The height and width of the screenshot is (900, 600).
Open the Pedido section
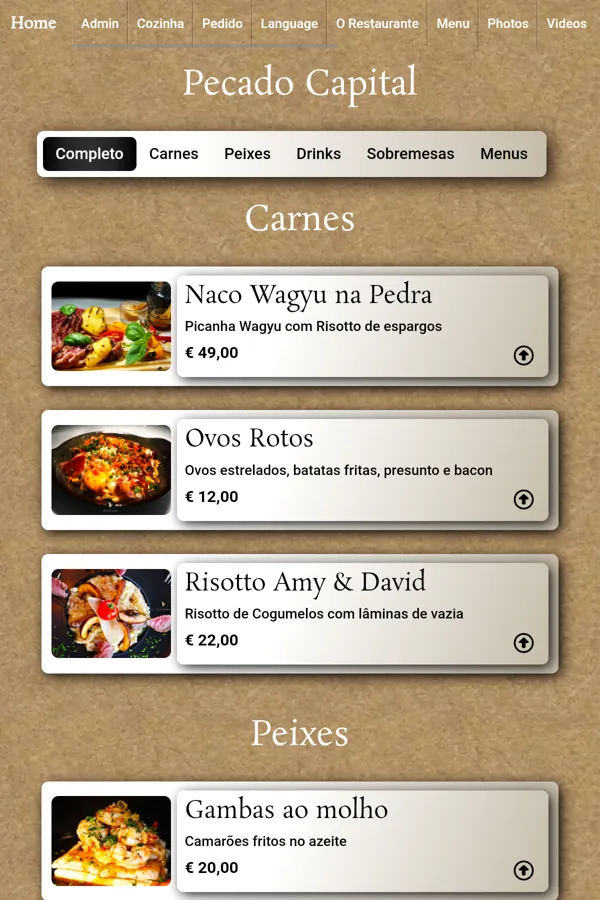(222, 23)
